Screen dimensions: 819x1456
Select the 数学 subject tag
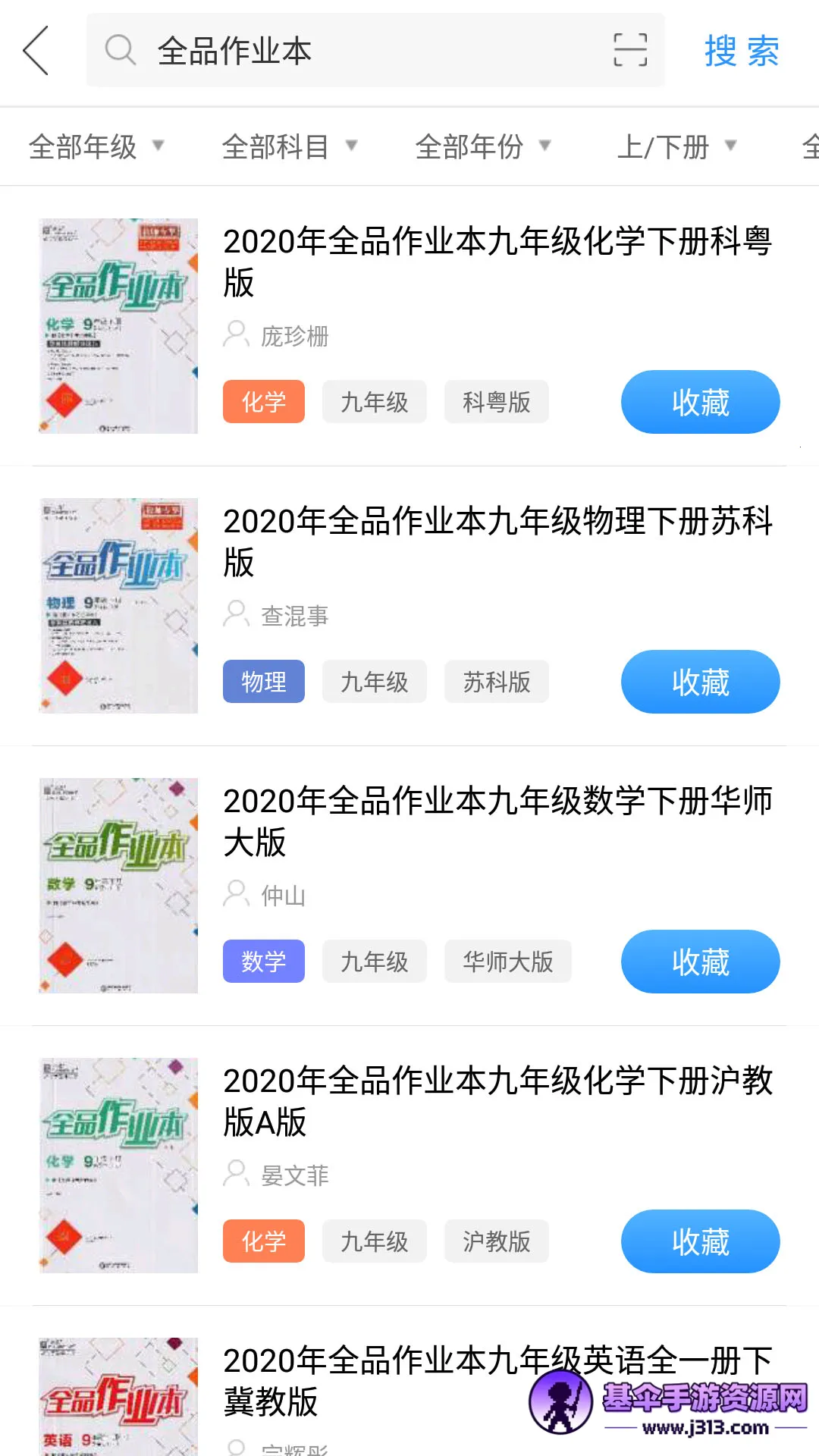click(263, 961)
